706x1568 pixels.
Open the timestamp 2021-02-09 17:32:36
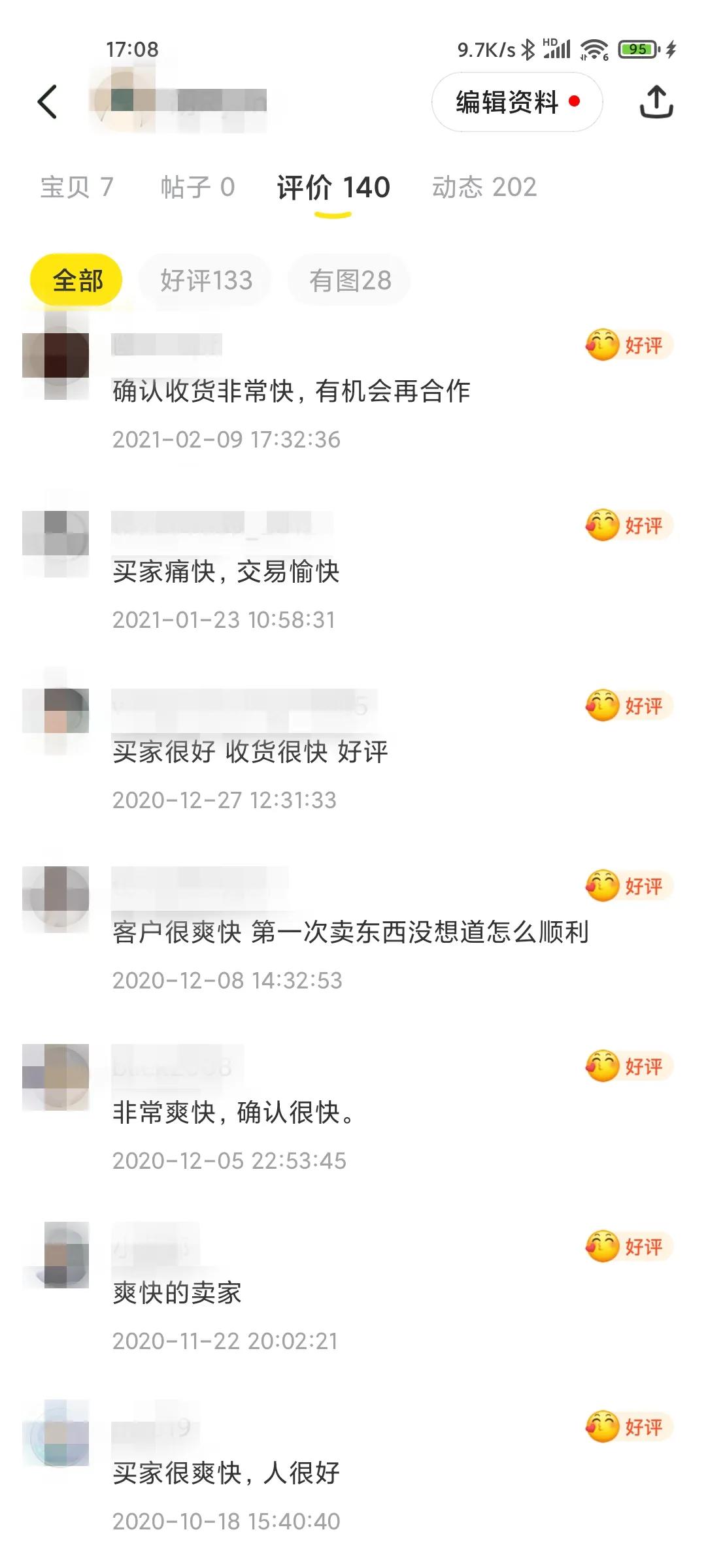(x=227, y=440)
